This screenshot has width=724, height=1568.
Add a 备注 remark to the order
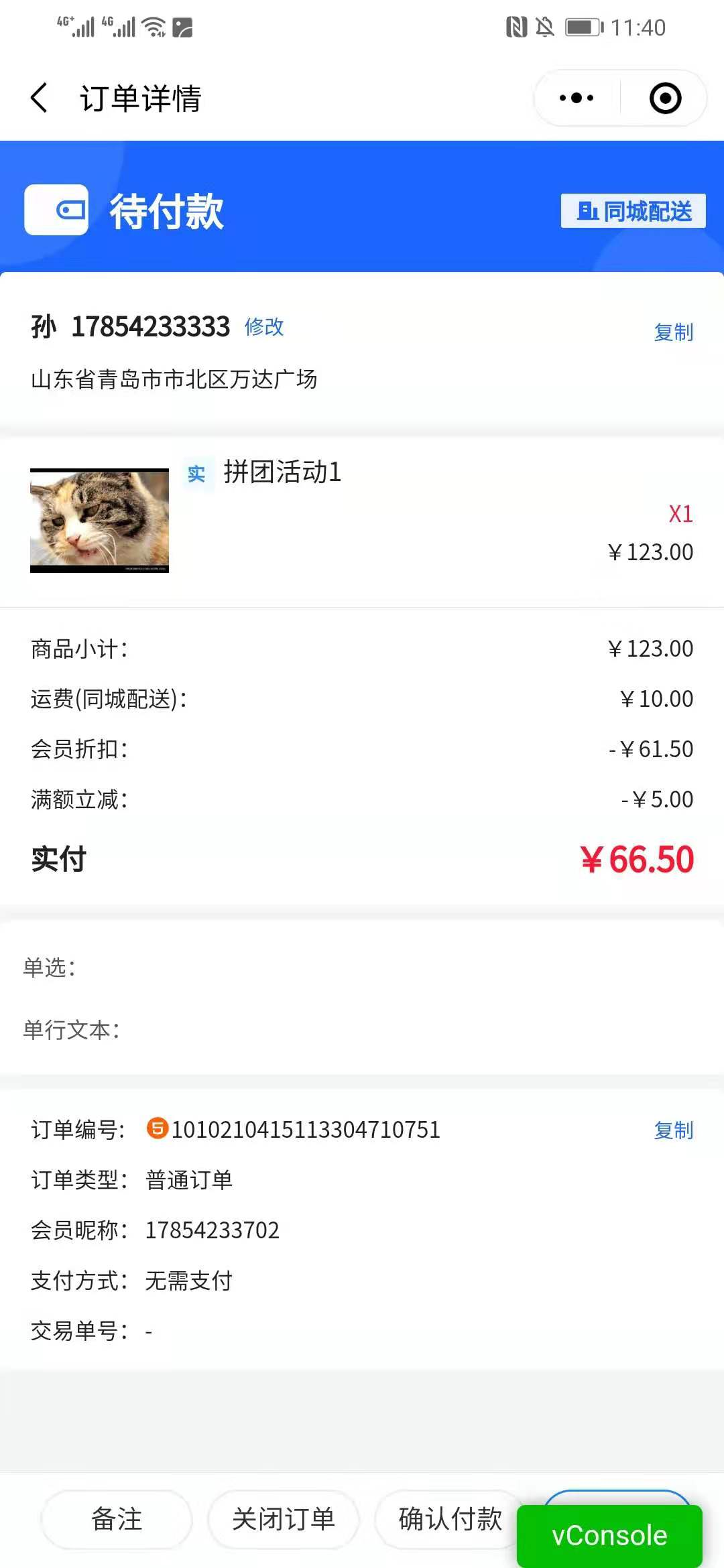click(117, 1519)
